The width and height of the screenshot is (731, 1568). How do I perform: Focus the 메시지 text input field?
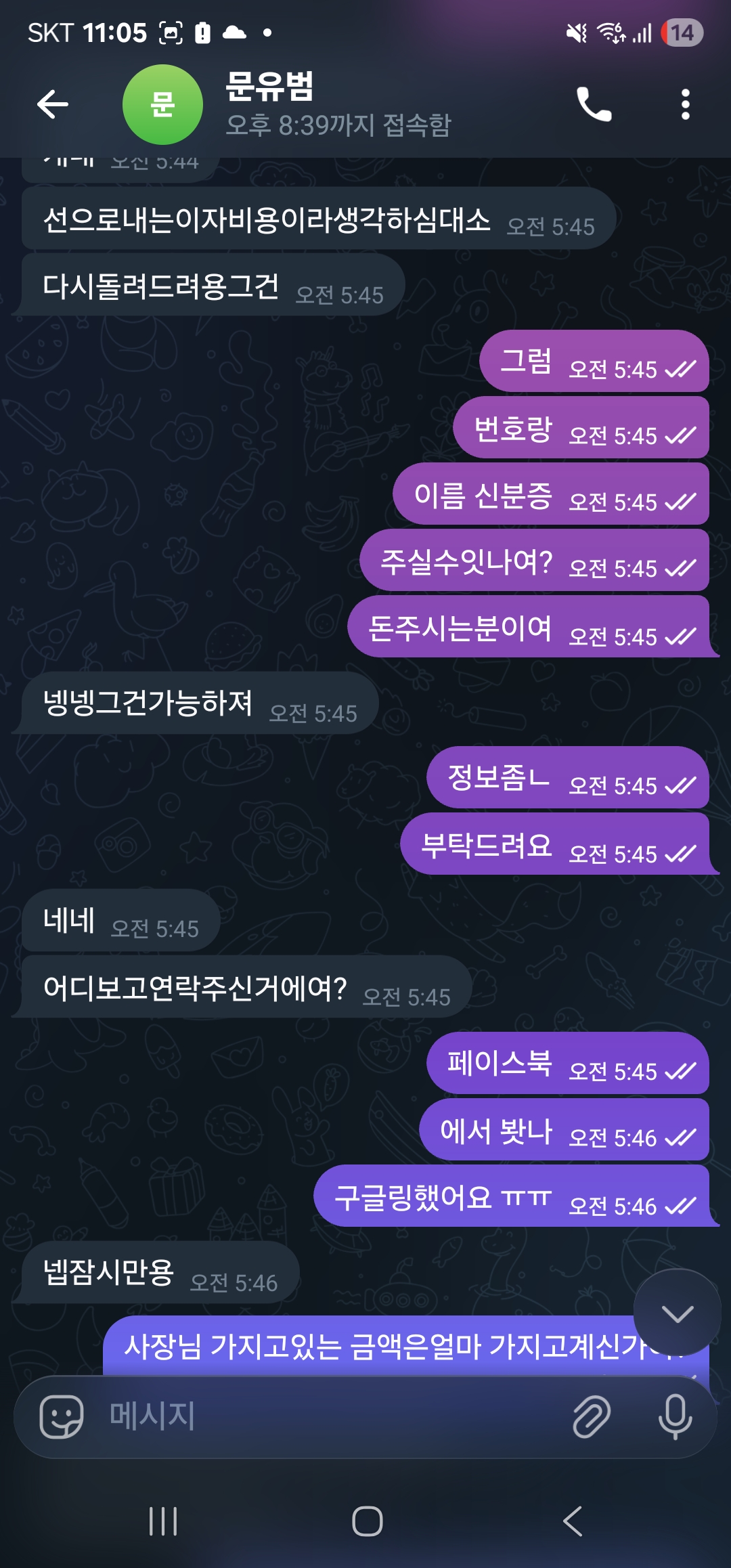point(325,1416)
